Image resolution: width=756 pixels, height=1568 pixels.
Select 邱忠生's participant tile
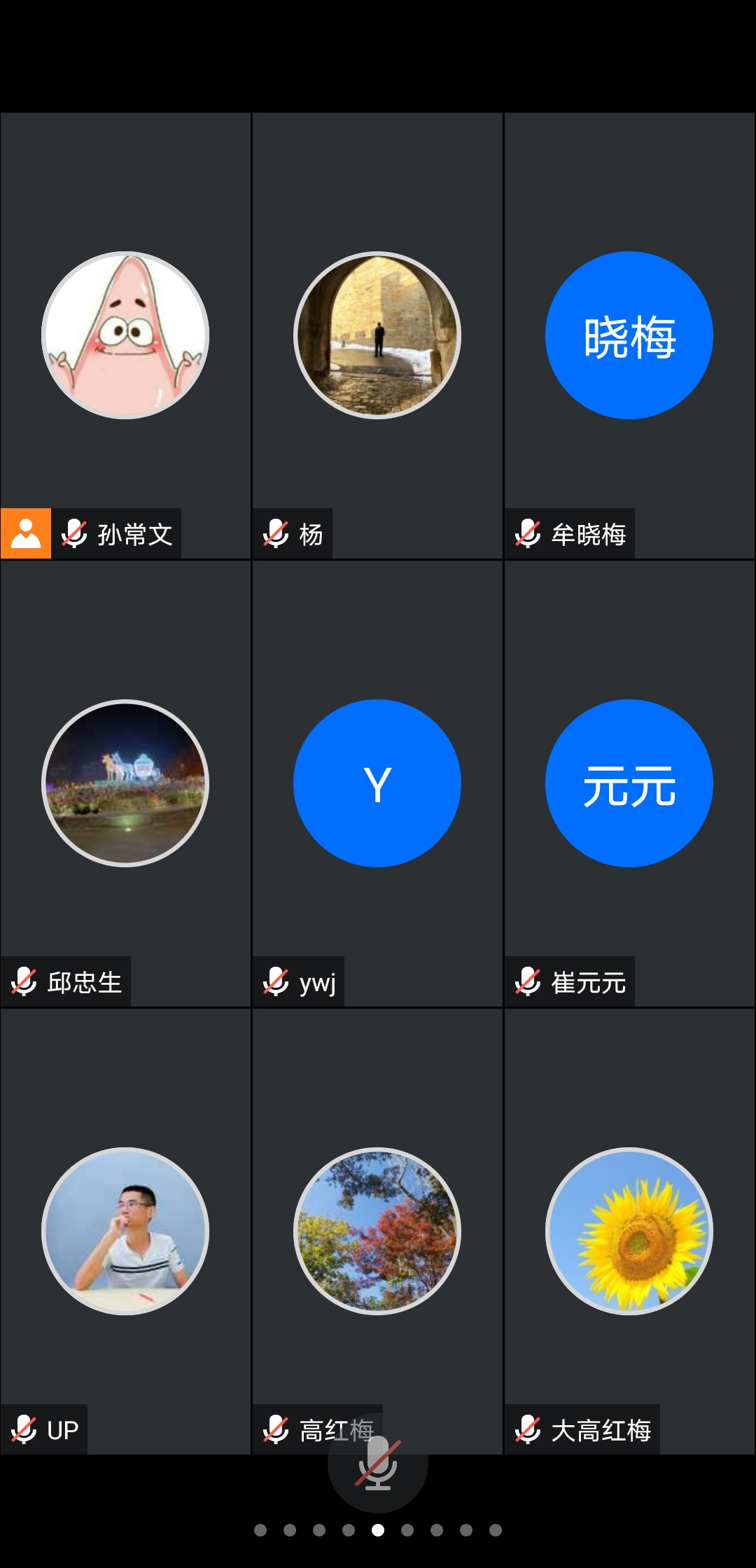coord(126,783)
